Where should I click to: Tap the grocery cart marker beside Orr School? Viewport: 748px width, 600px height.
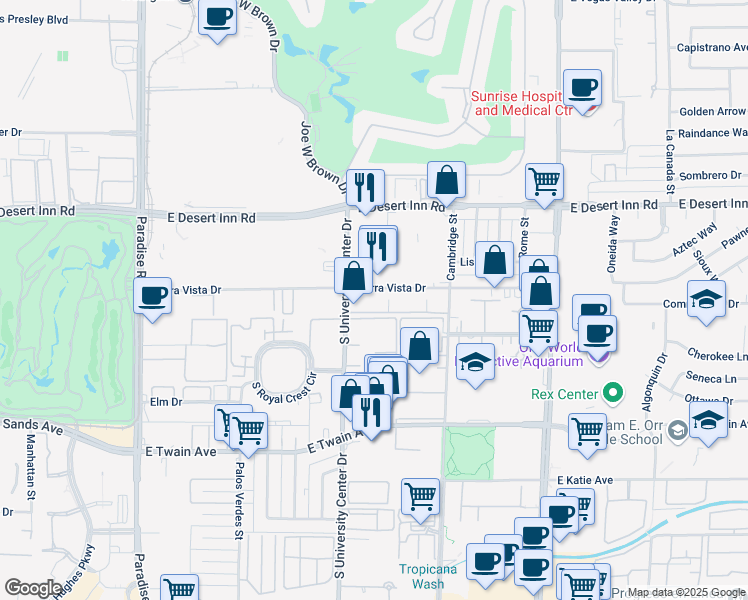pos(586,431)
